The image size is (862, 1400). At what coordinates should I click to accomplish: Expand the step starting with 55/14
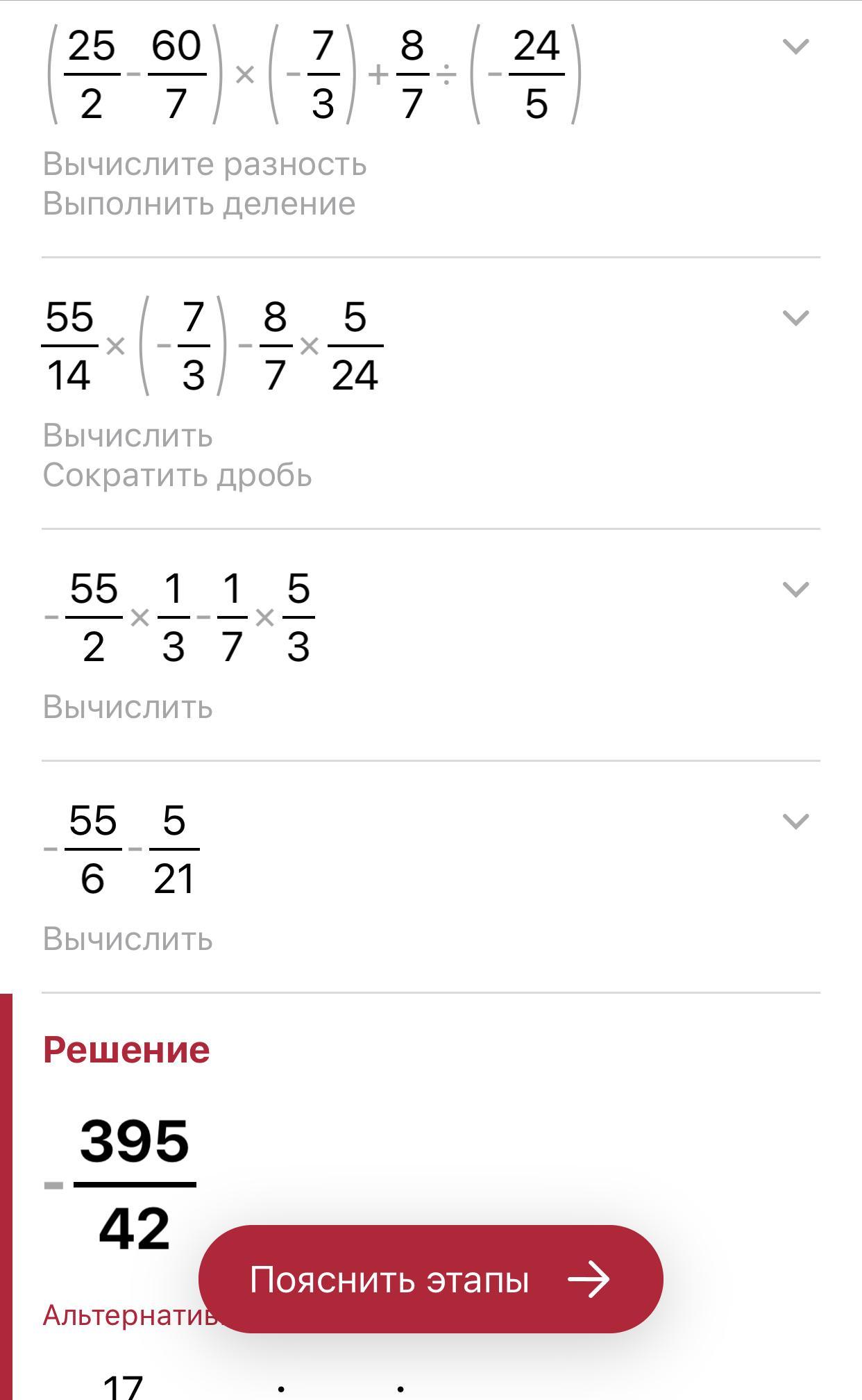[x=795, y=318]
